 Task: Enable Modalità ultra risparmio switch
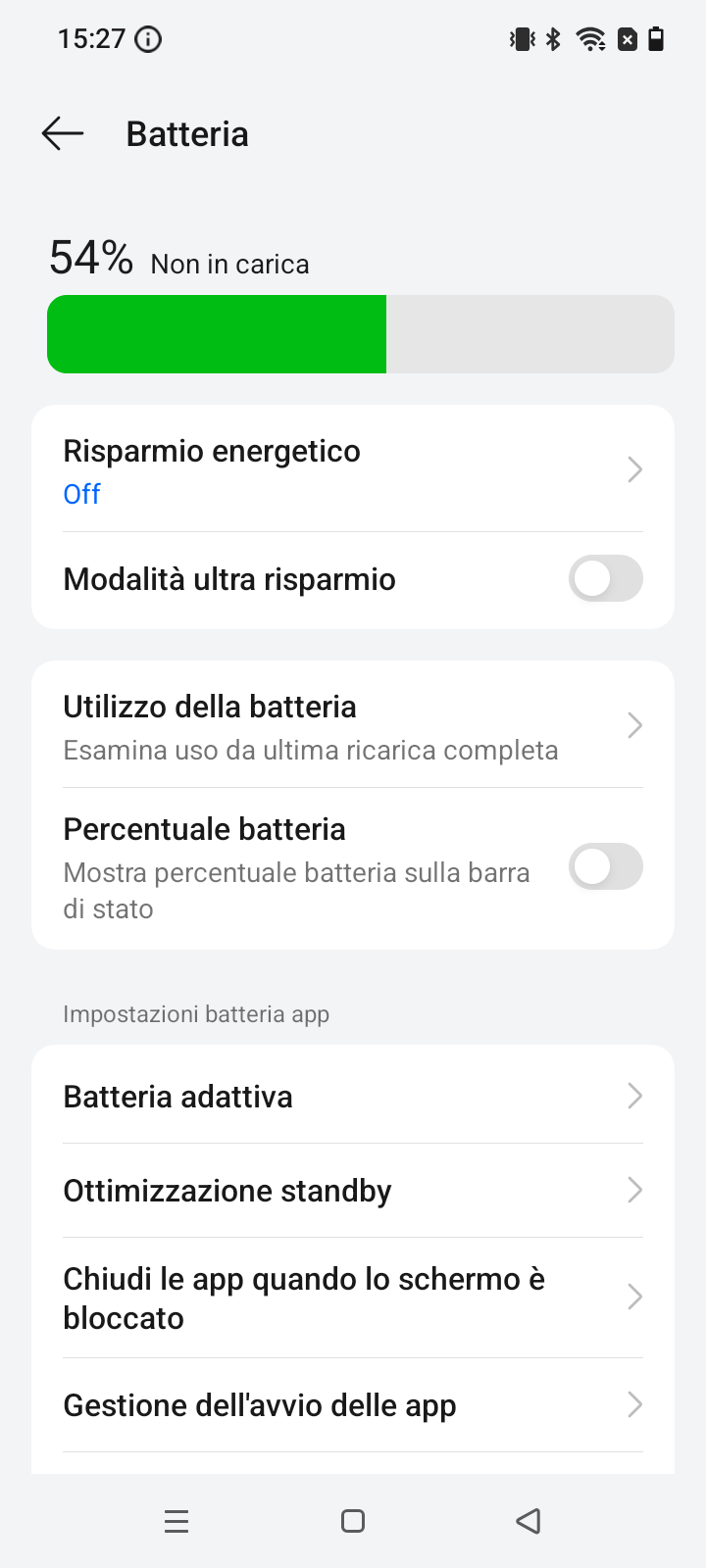point(605,579)
